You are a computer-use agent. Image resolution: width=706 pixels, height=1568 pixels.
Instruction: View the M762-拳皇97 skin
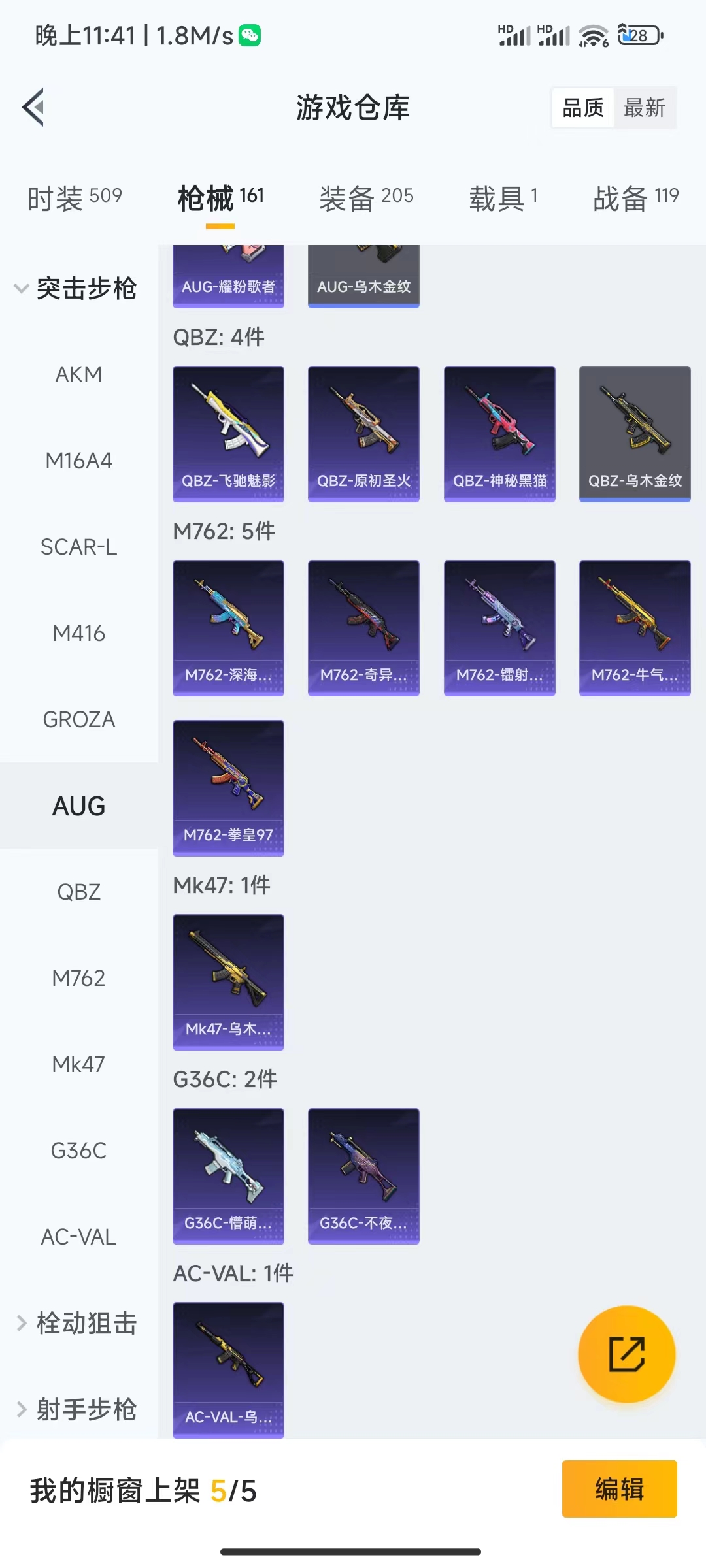(x=228, y=787)
